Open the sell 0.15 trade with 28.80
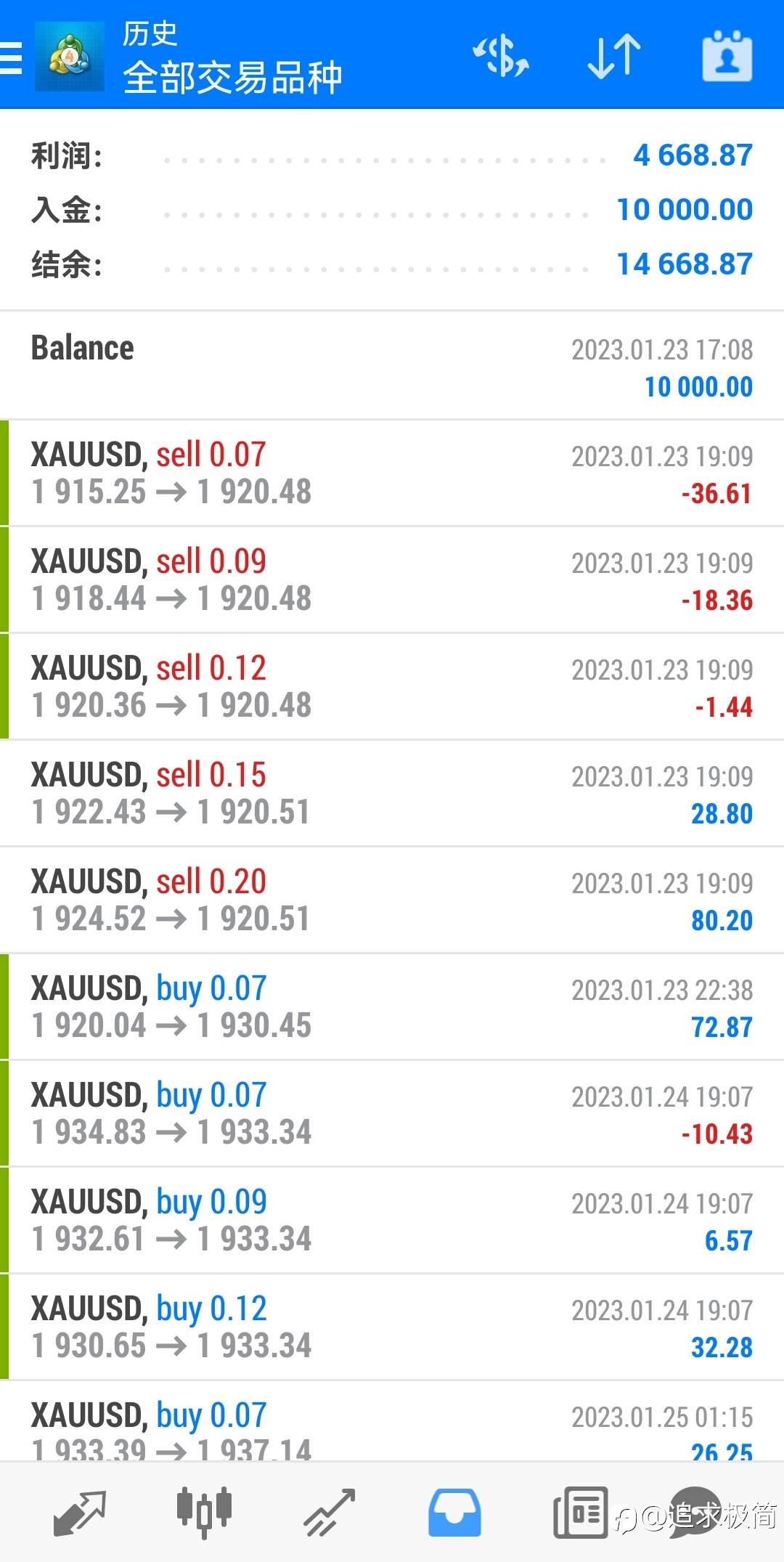Image resolution: width=784 pixels, height=1562 pixels. [x=392, y=793]
